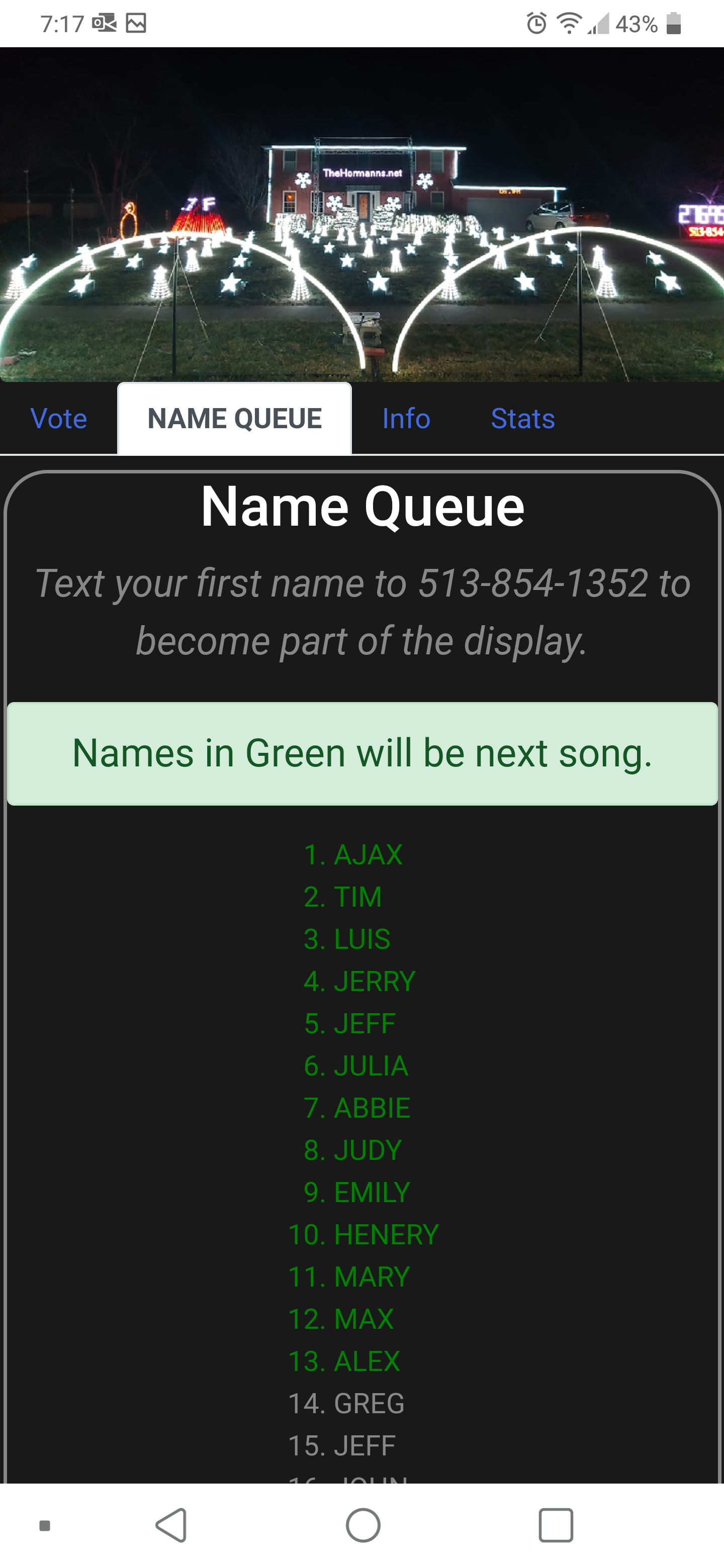Image resolution: width=724 pixels, height=1568 pixels.
Task: Open recent apps overview
Action: [556, 1525]
